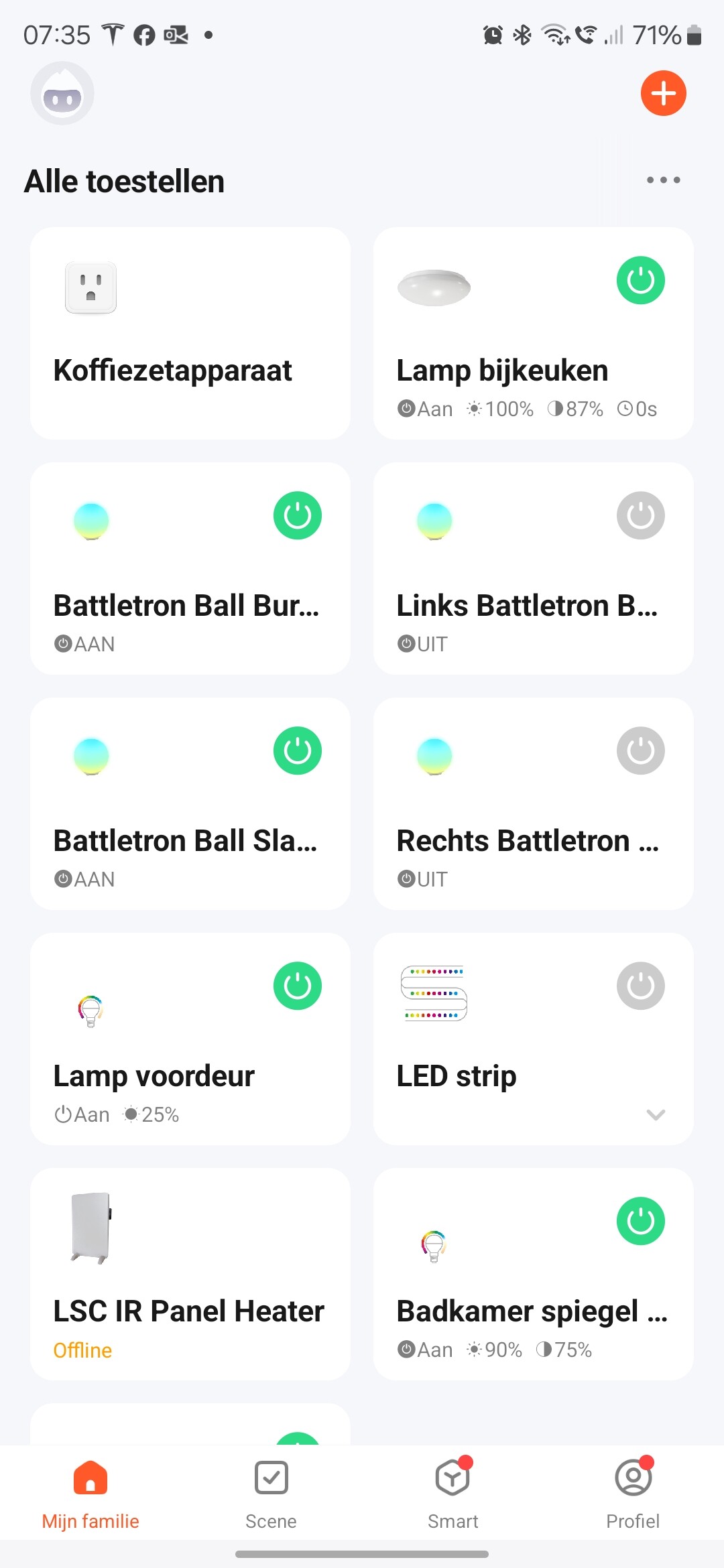
Task: Open Lamp voordeur device details
Action: click(154, 1076)
